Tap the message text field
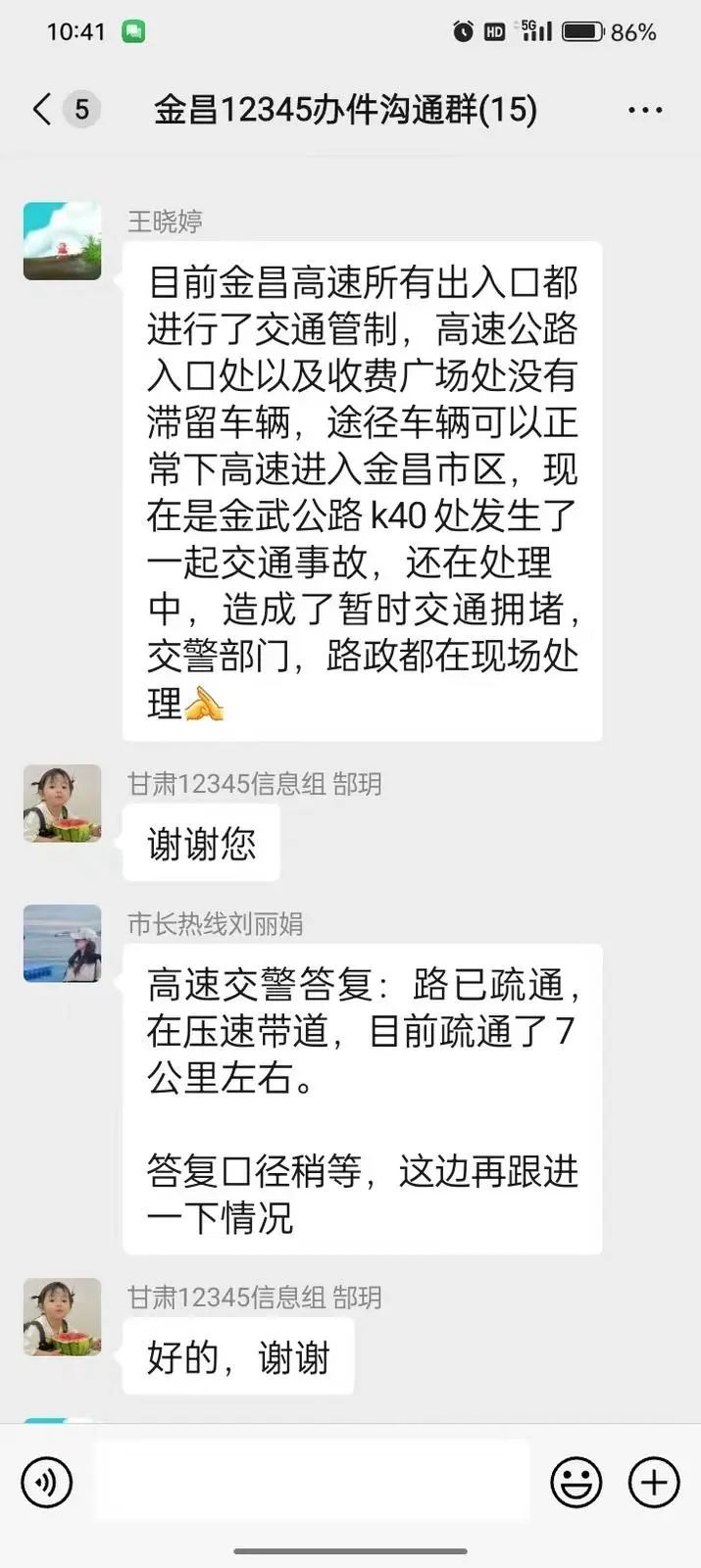The height and width of the screenshot is (1568, 701). tap(312, 1480)
